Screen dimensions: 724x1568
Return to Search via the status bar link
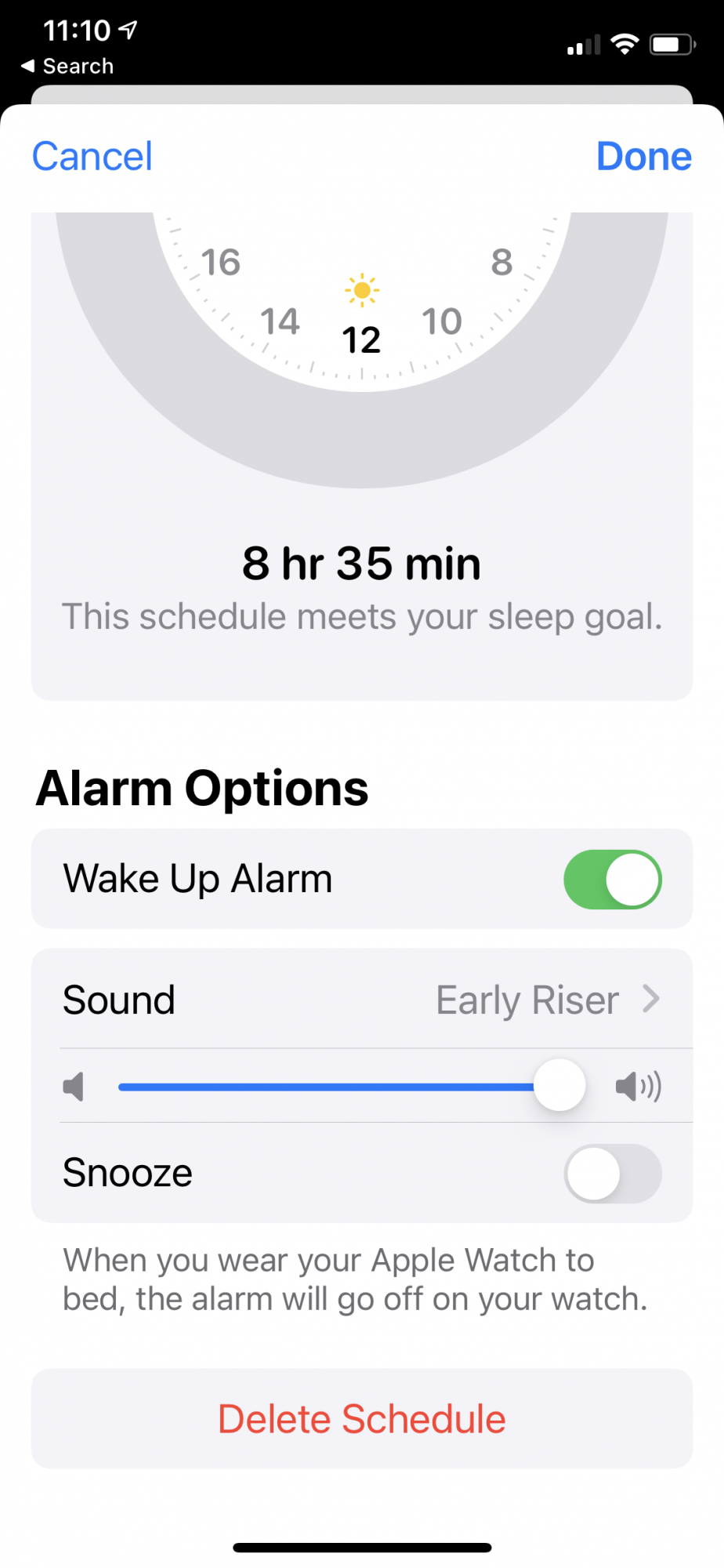(x=68, y=67)
